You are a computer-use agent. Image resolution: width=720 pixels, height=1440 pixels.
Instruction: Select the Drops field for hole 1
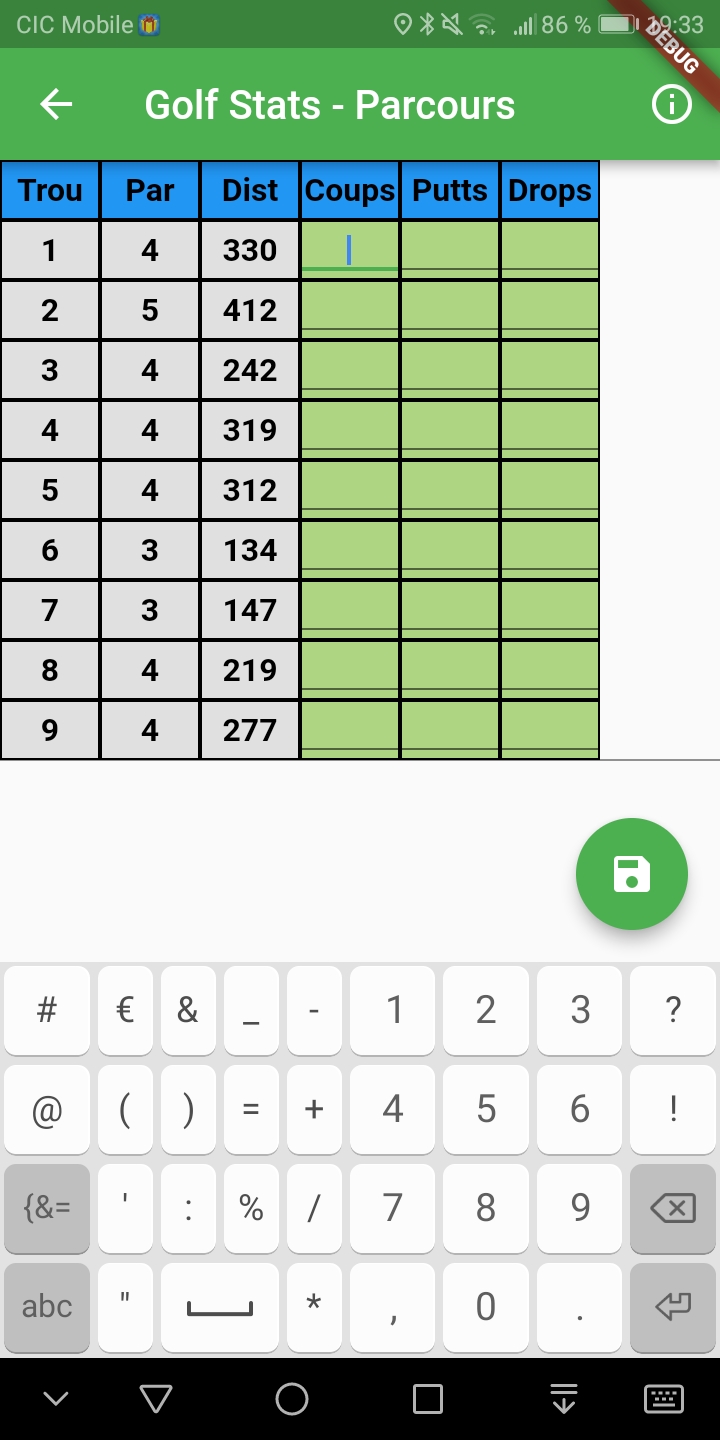point(550,250)
